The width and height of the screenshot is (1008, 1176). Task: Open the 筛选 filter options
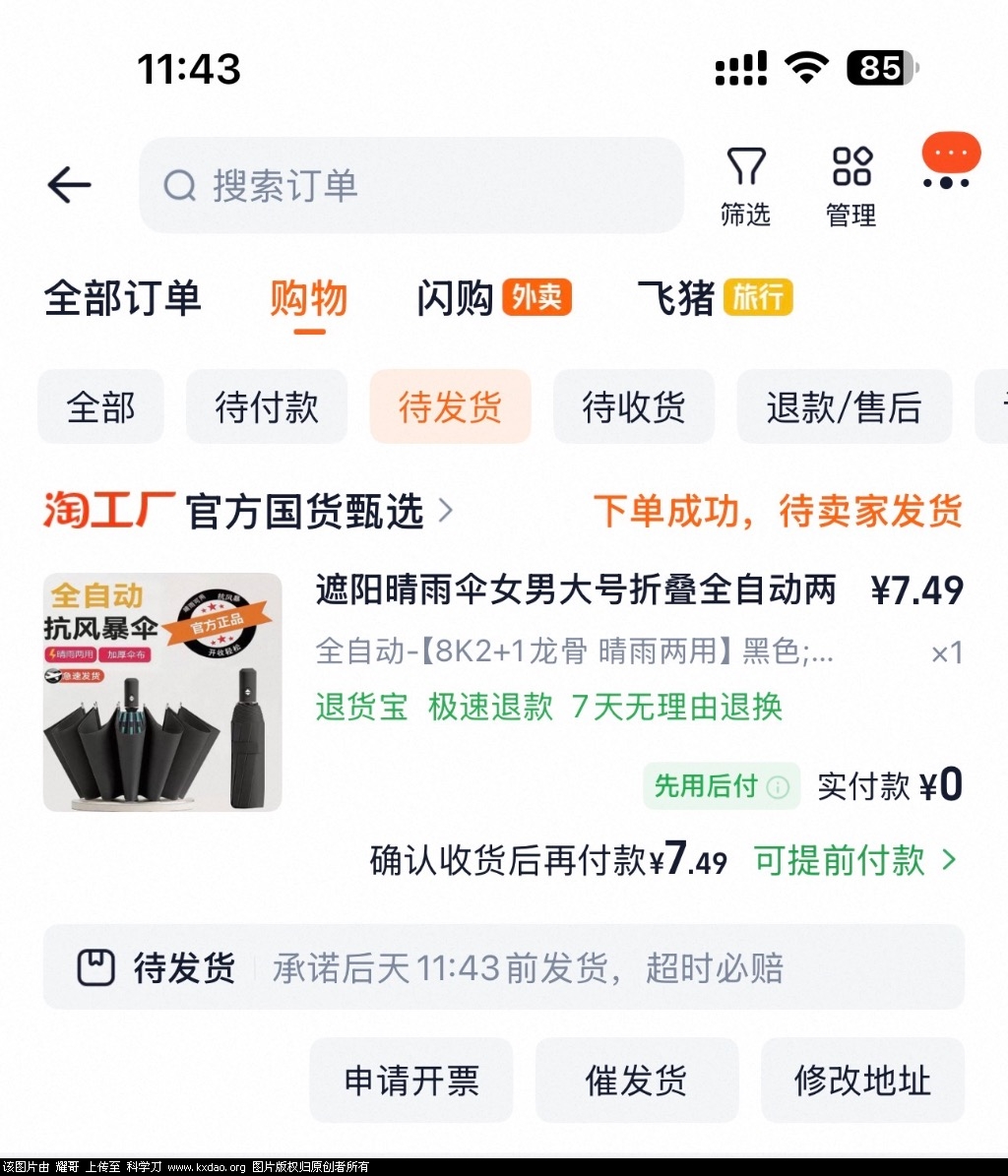click(x=745, y=186)
